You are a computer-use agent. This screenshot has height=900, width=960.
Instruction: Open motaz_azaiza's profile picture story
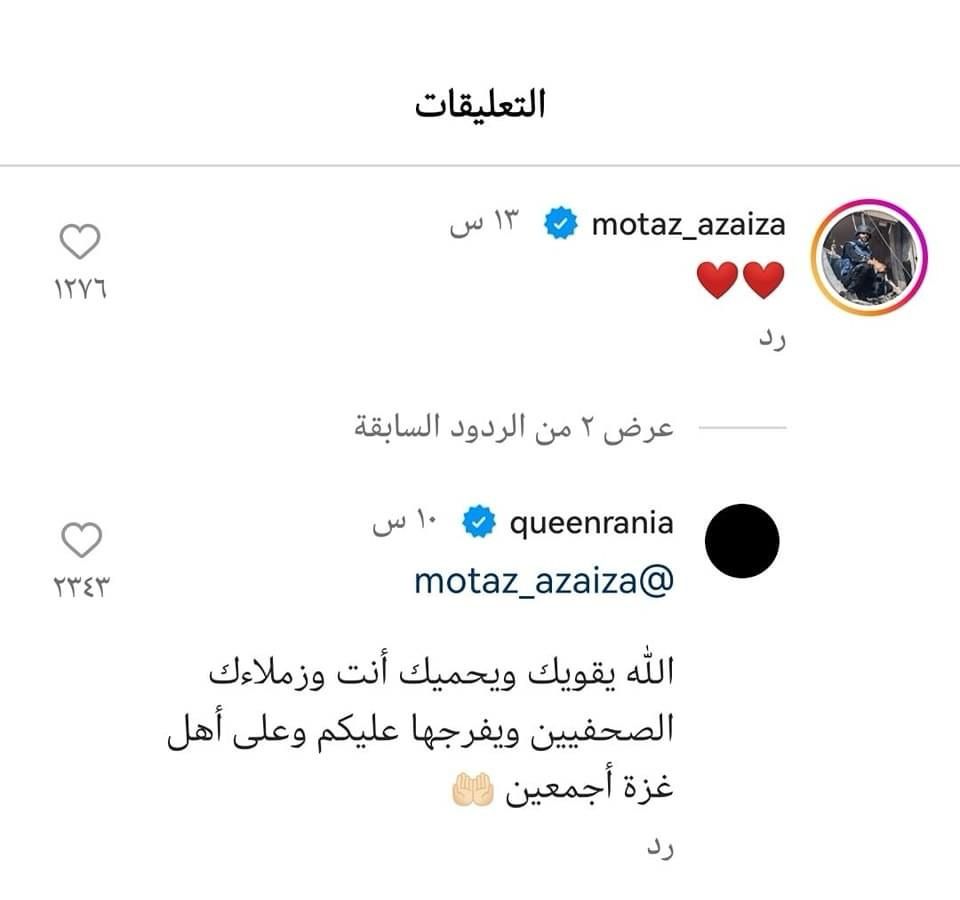(867, 258)
